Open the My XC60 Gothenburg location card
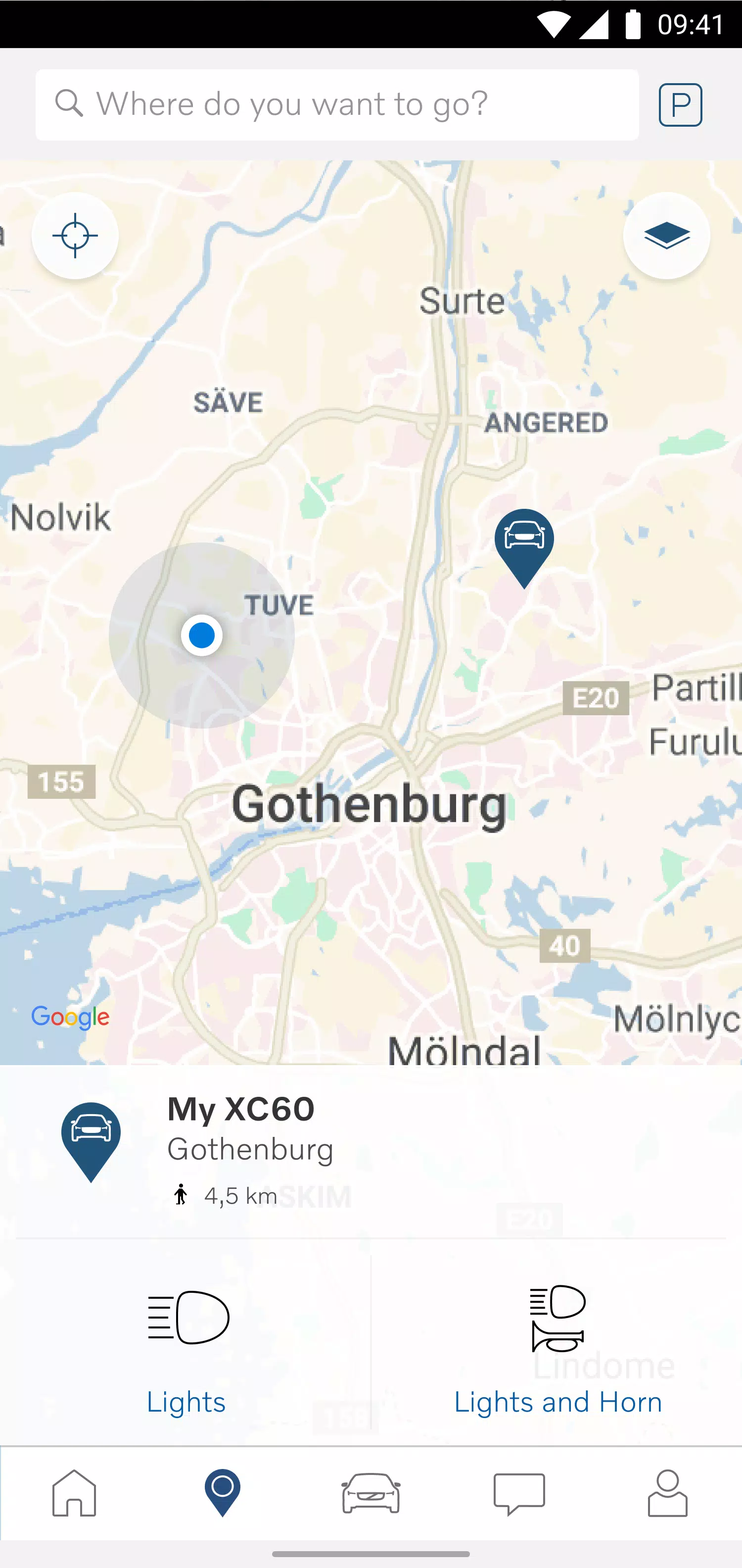Screen dimensions: 742x1568 pos(370,1149)
